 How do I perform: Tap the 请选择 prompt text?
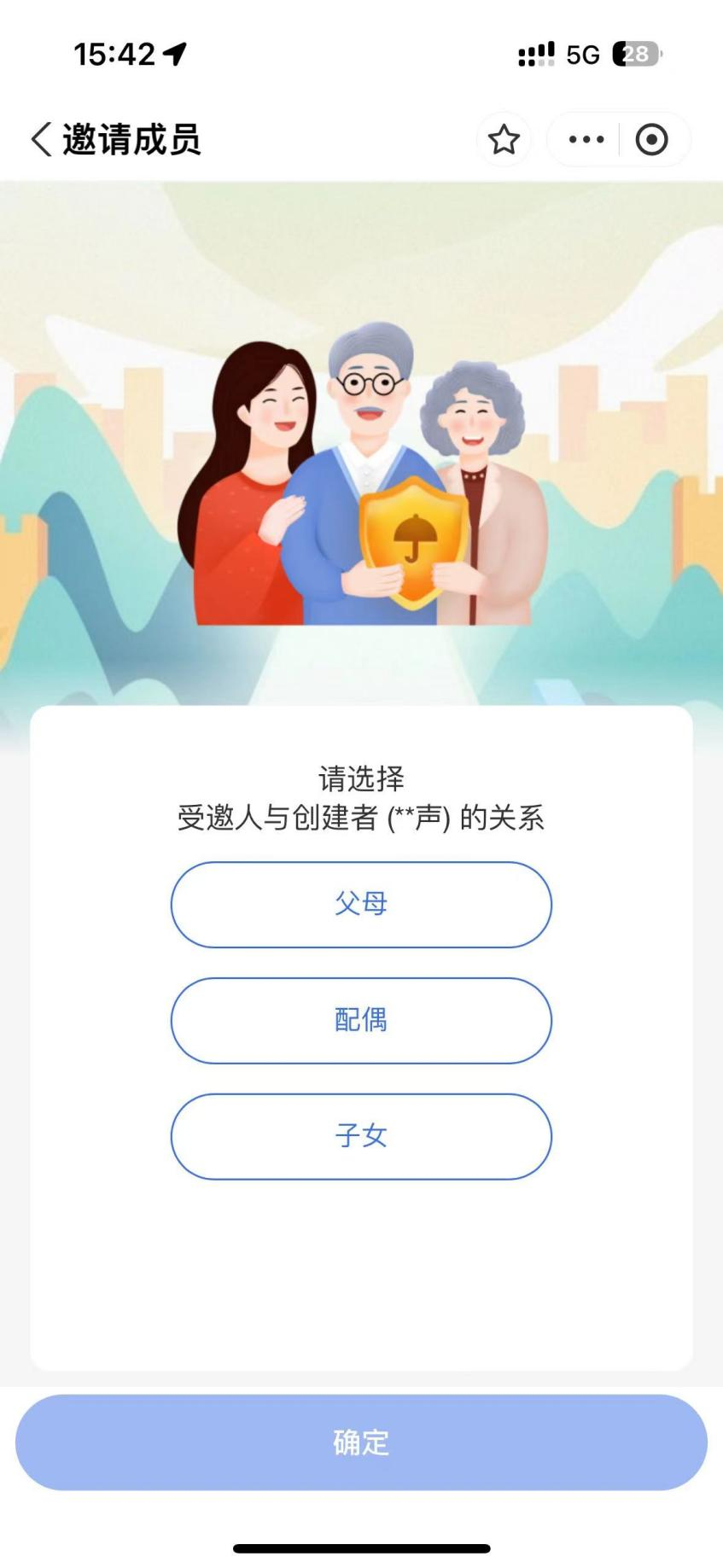tap(361, 778)
